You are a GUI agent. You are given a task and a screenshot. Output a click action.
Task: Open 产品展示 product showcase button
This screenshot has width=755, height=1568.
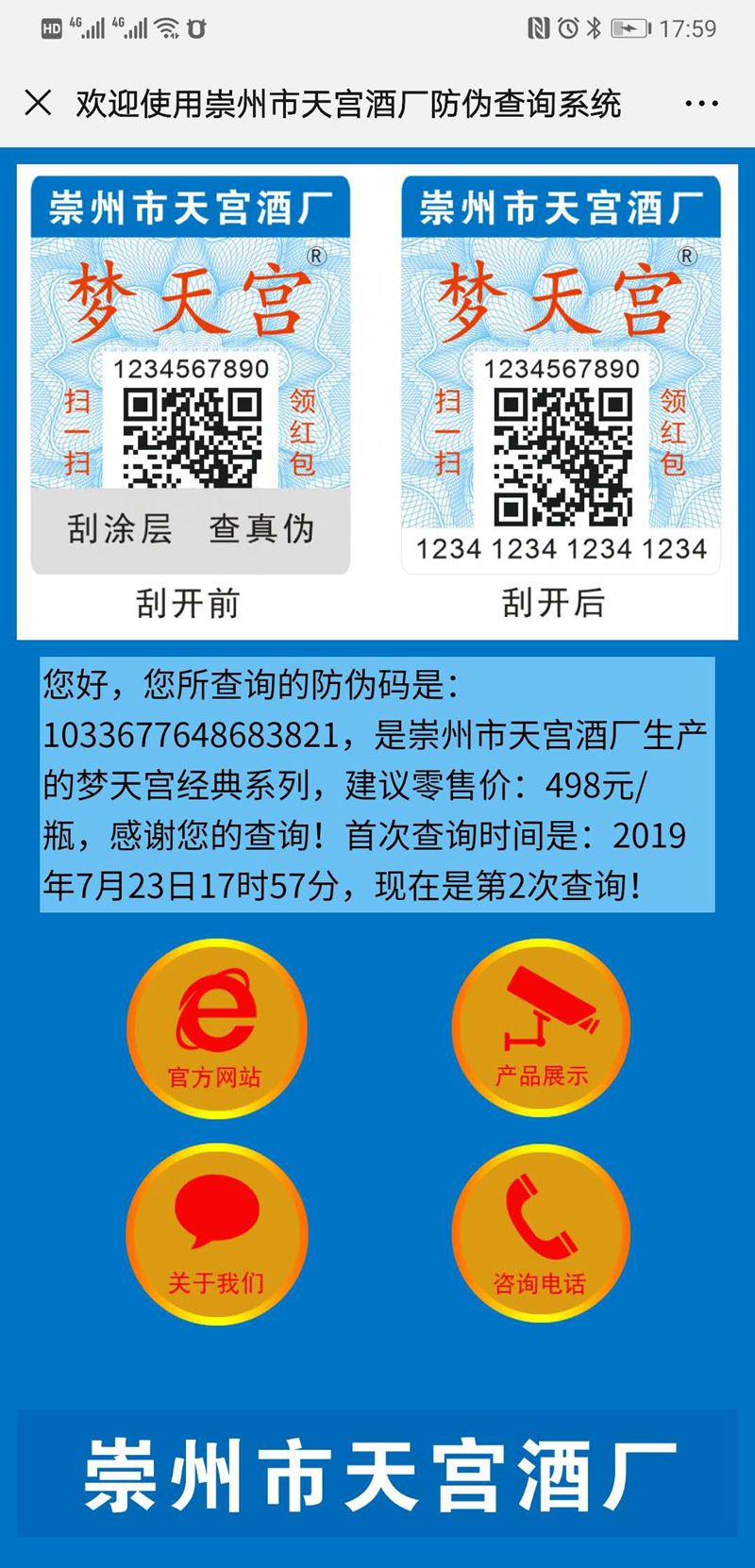point(541,1028)
